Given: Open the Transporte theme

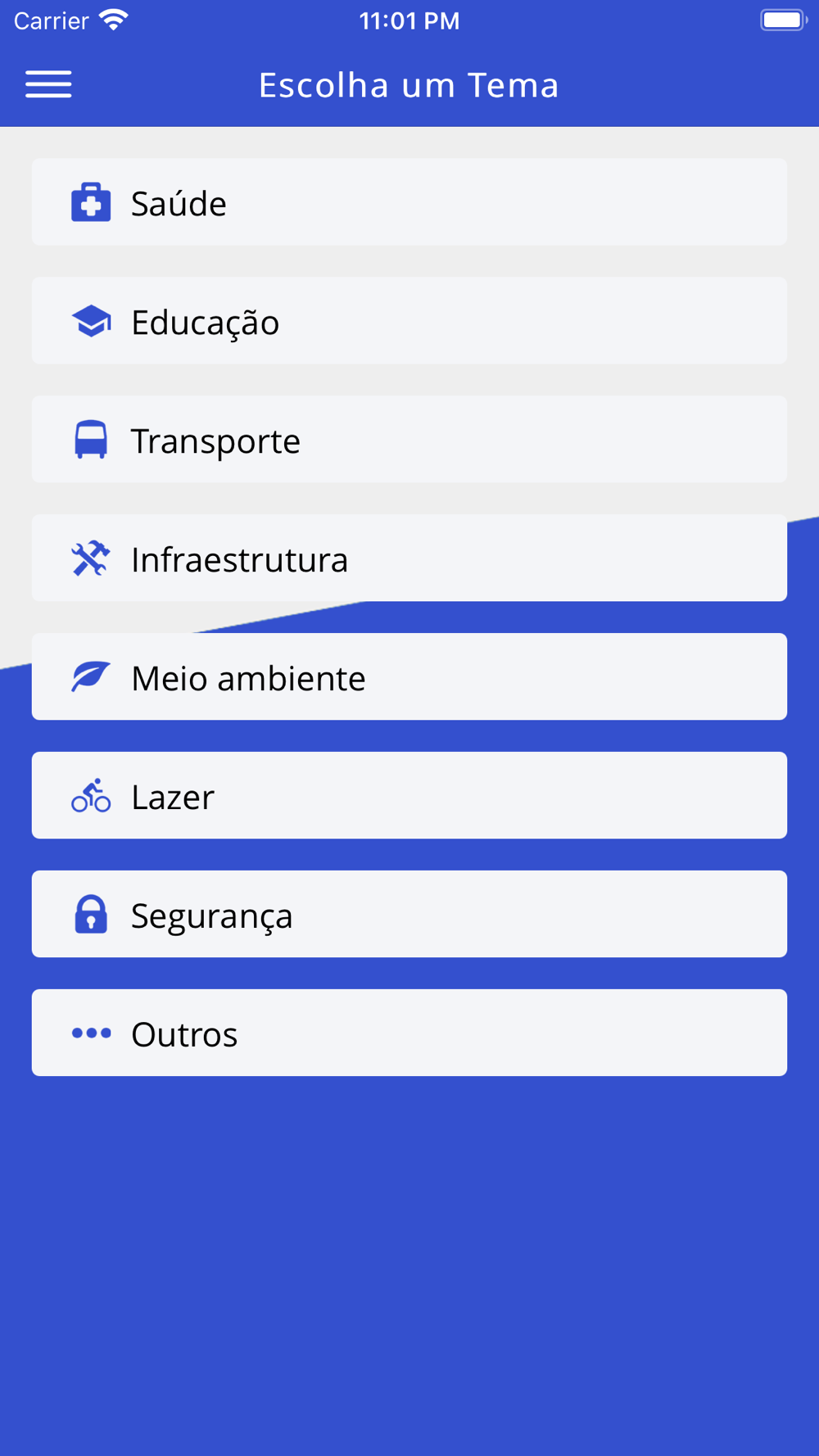Looking at the screenshot, I should point(409,440).
